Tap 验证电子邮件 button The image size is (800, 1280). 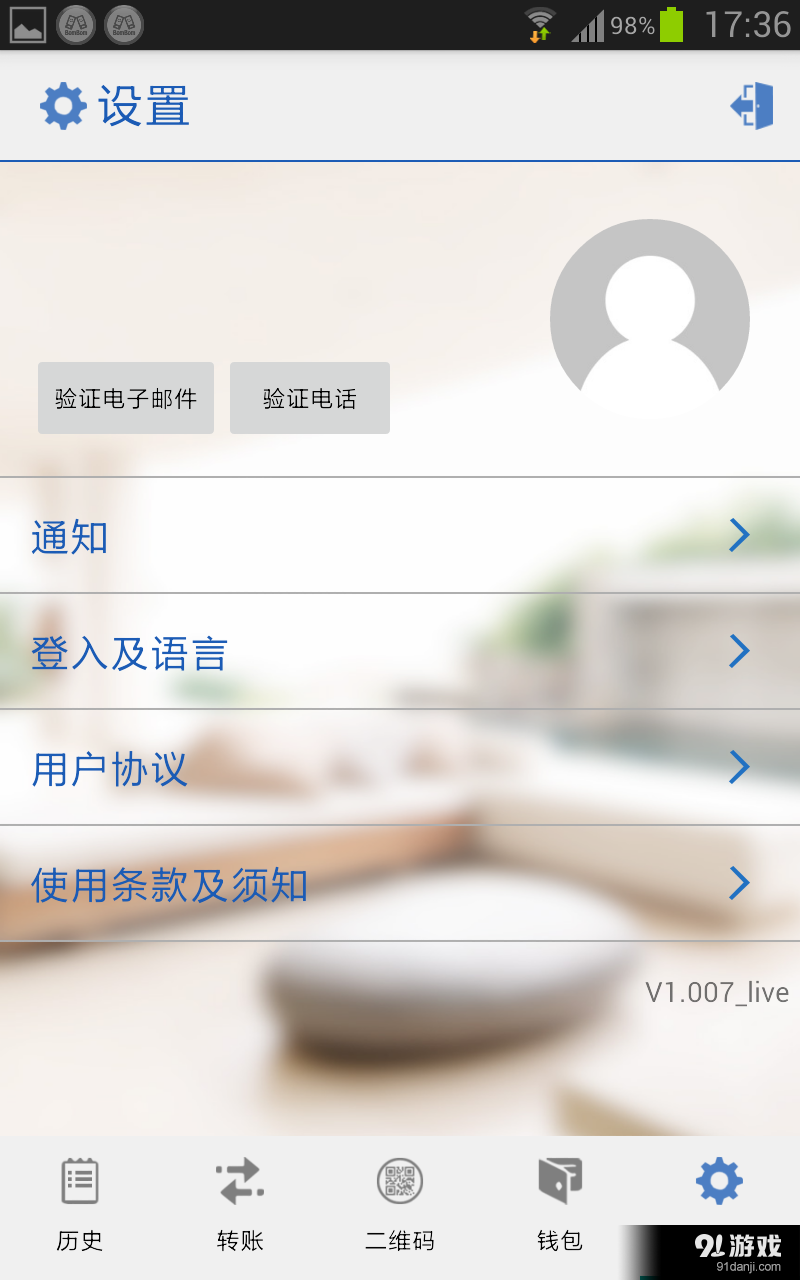[x=126, y=398]
